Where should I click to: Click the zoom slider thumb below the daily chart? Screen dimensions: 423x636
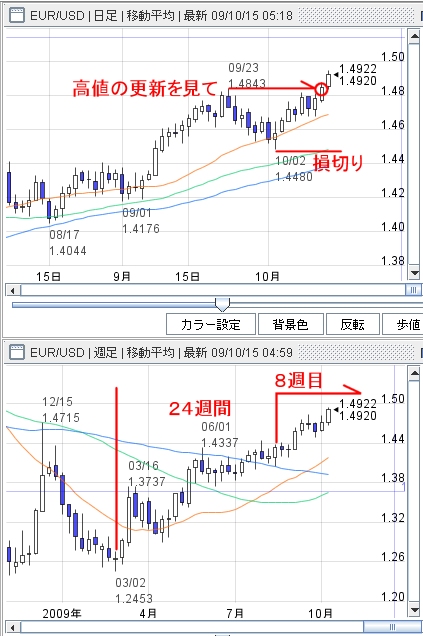tap(222, 304)
